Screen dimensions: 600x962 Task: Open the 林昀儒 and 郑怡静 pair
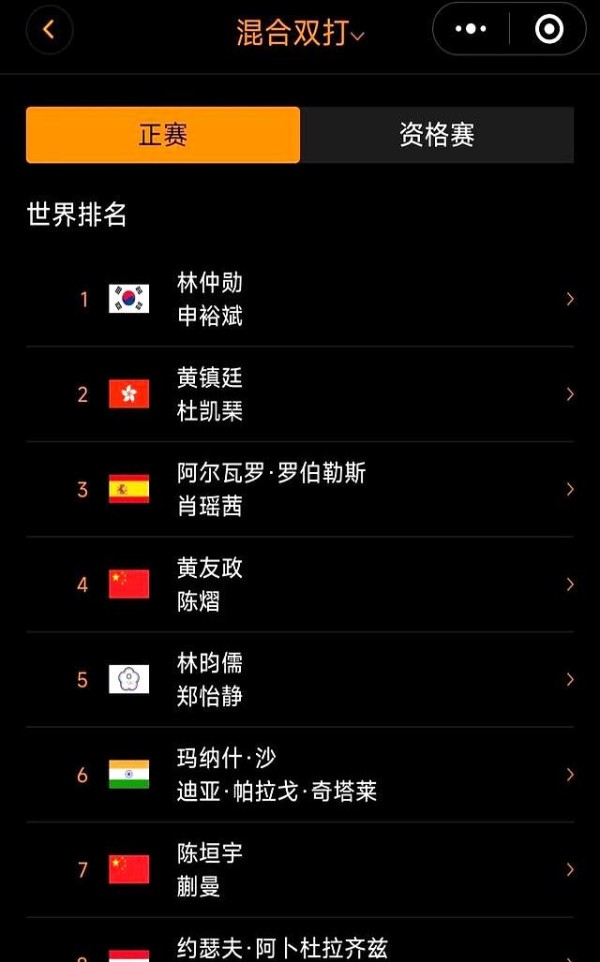coord(300,679)
